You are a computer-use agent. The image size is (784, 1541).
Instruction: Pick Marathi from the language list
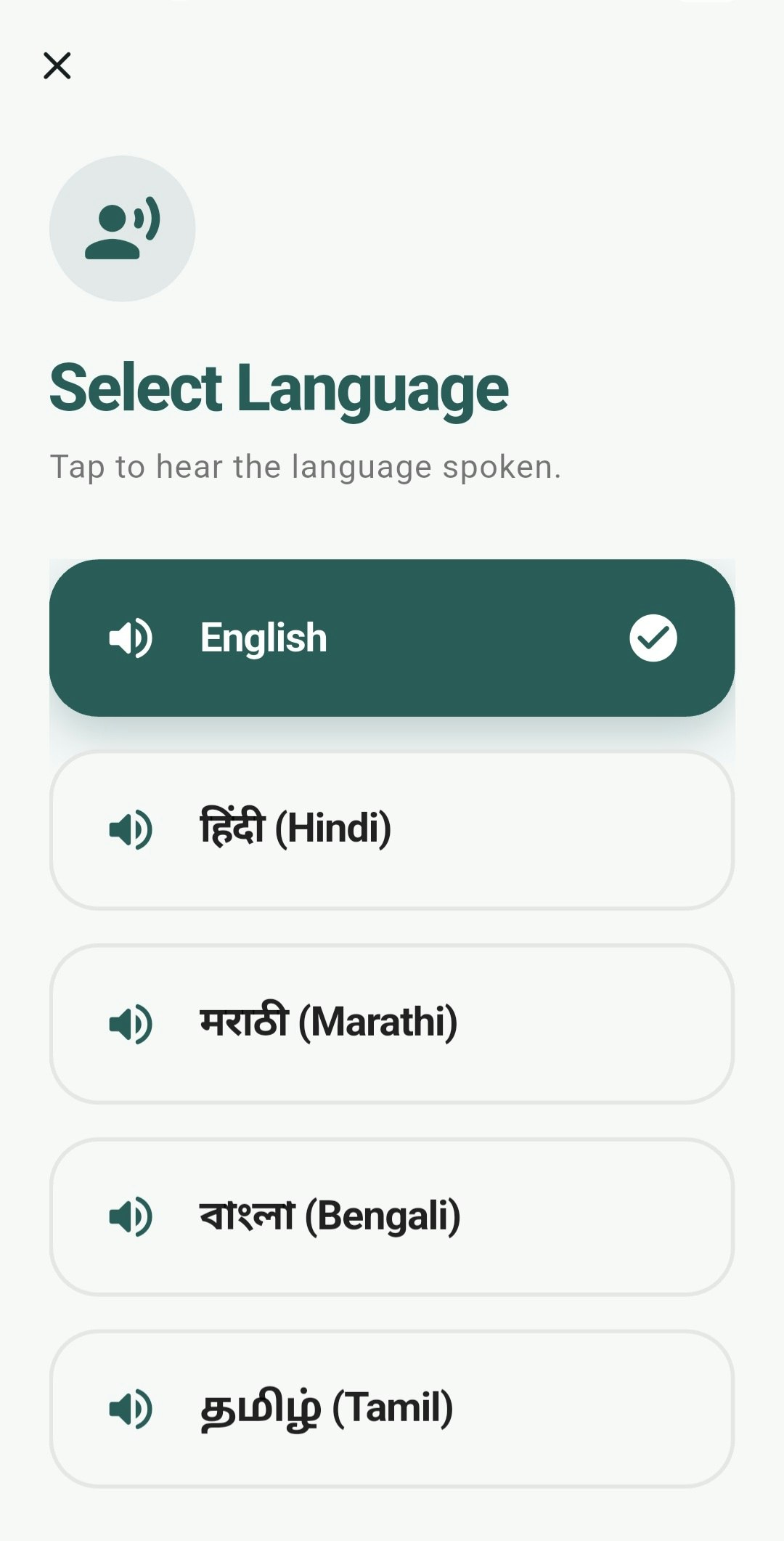[392, 1023]
